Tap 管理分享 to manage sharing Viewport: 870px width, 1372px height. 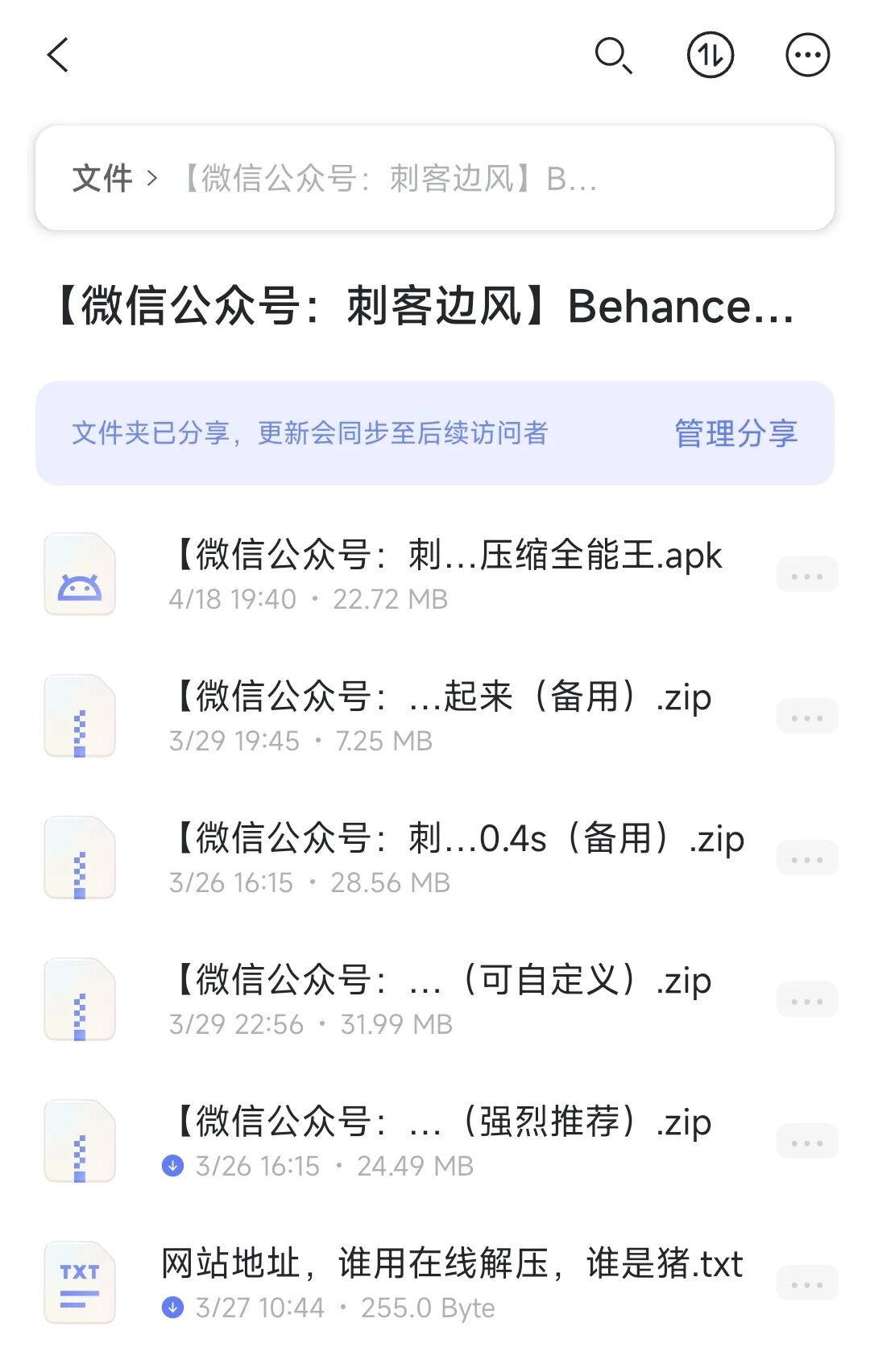(x=735, y=433)
